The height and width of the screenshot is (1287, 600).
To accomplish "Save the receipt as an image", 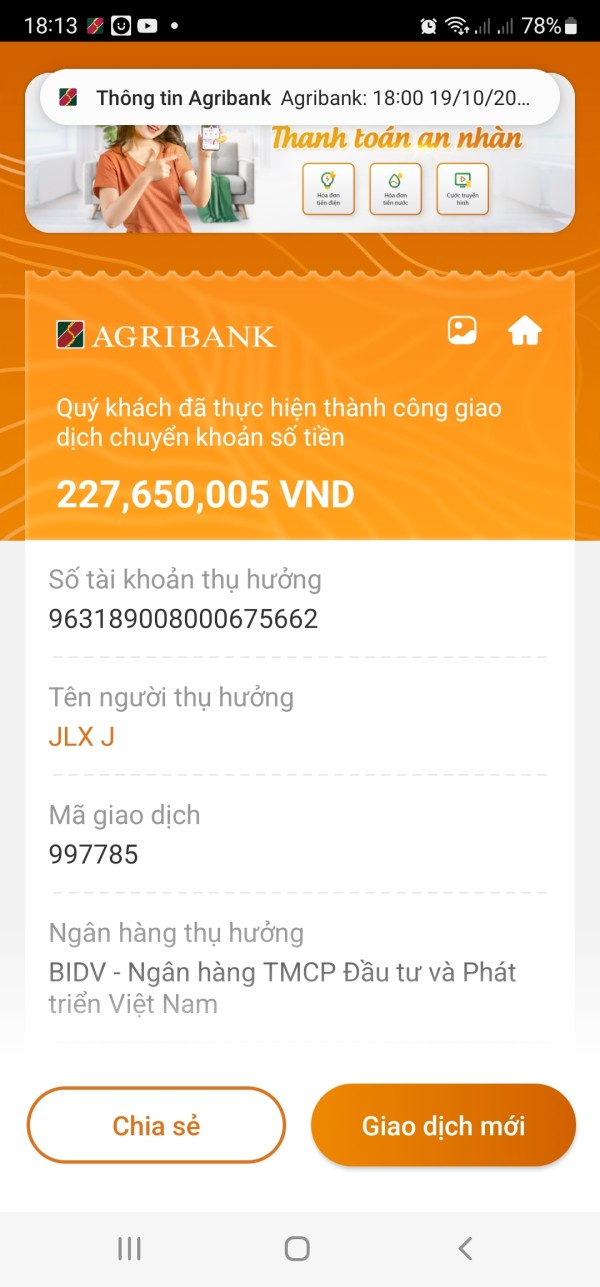I will (462, 331).
